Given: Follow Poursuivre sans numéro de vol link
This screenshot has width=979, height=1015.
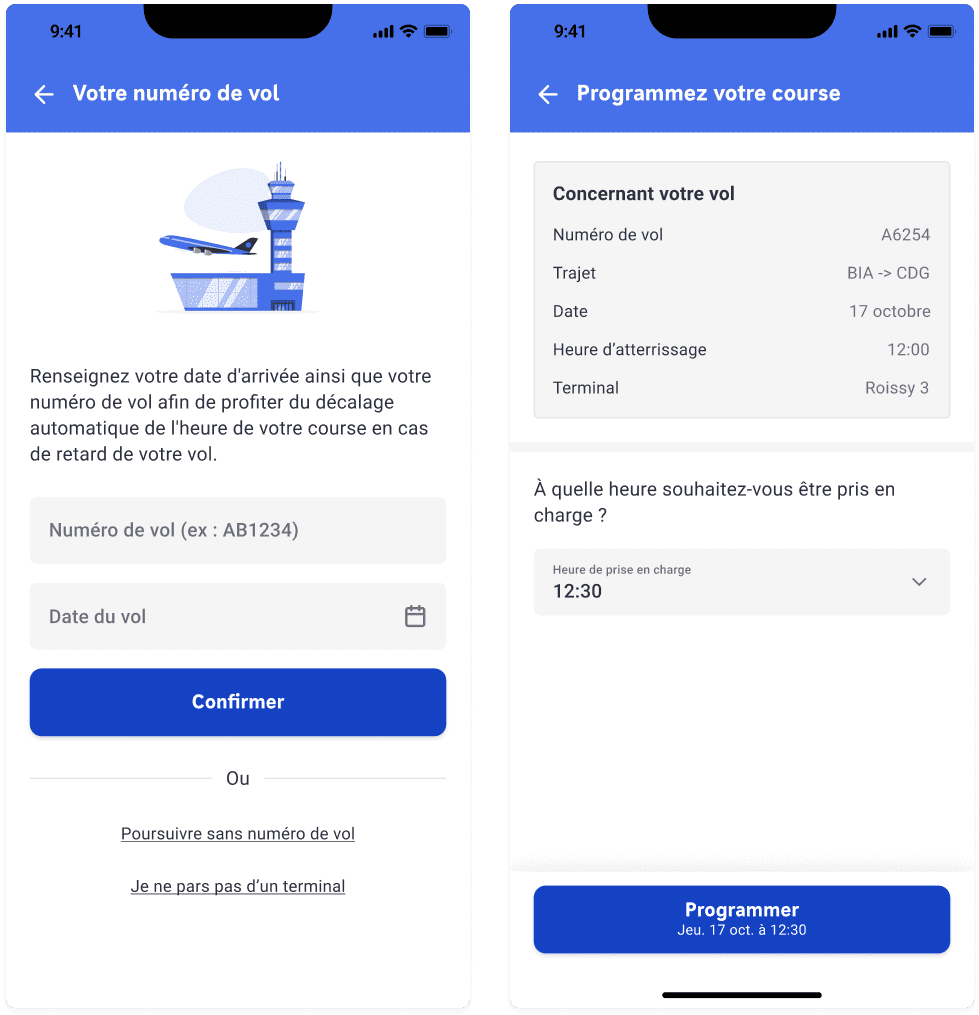Looking at the screenshot, I should [237, 834].
